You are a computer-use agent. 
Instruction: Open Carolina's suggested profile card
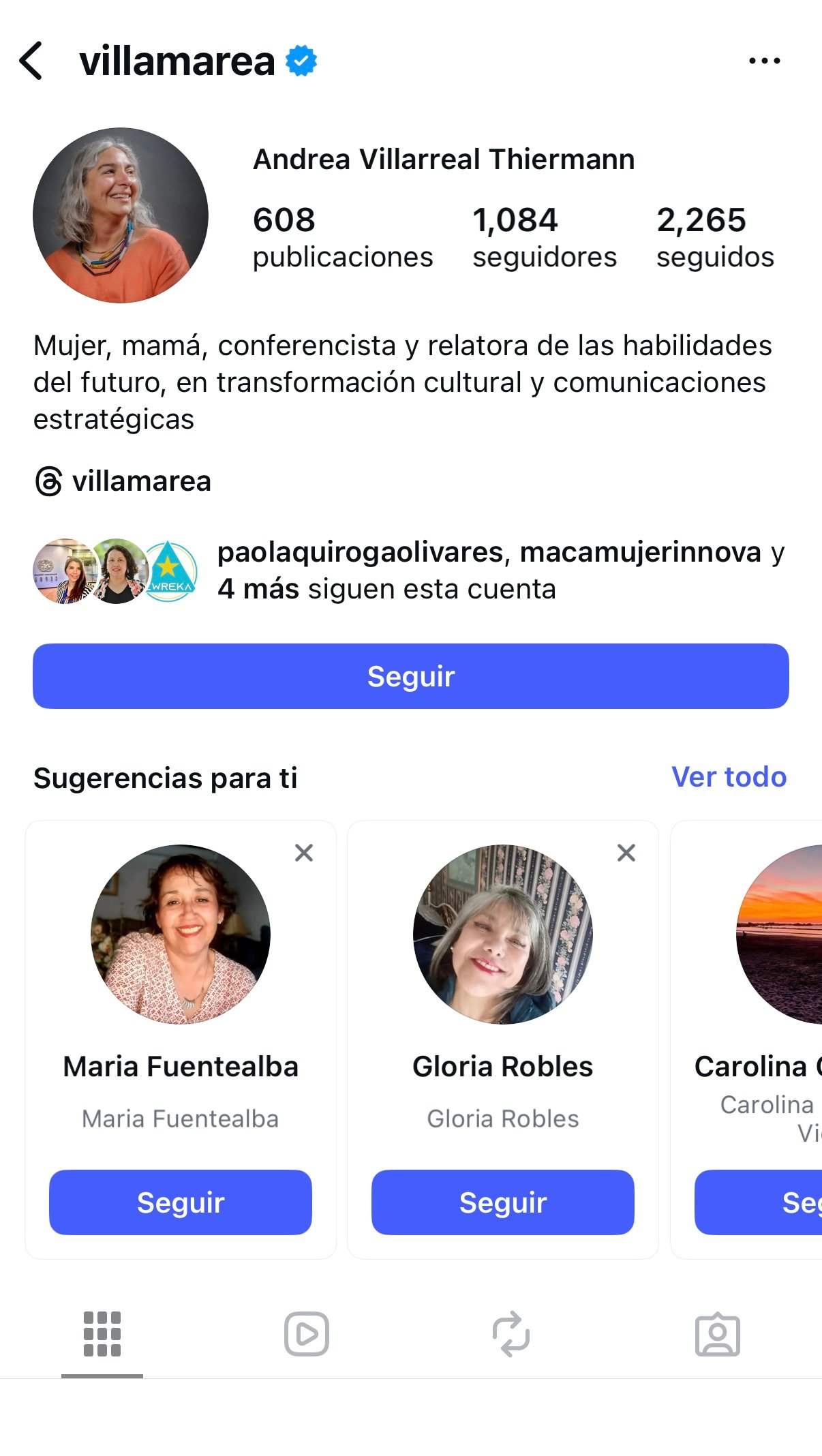point(780,935)
